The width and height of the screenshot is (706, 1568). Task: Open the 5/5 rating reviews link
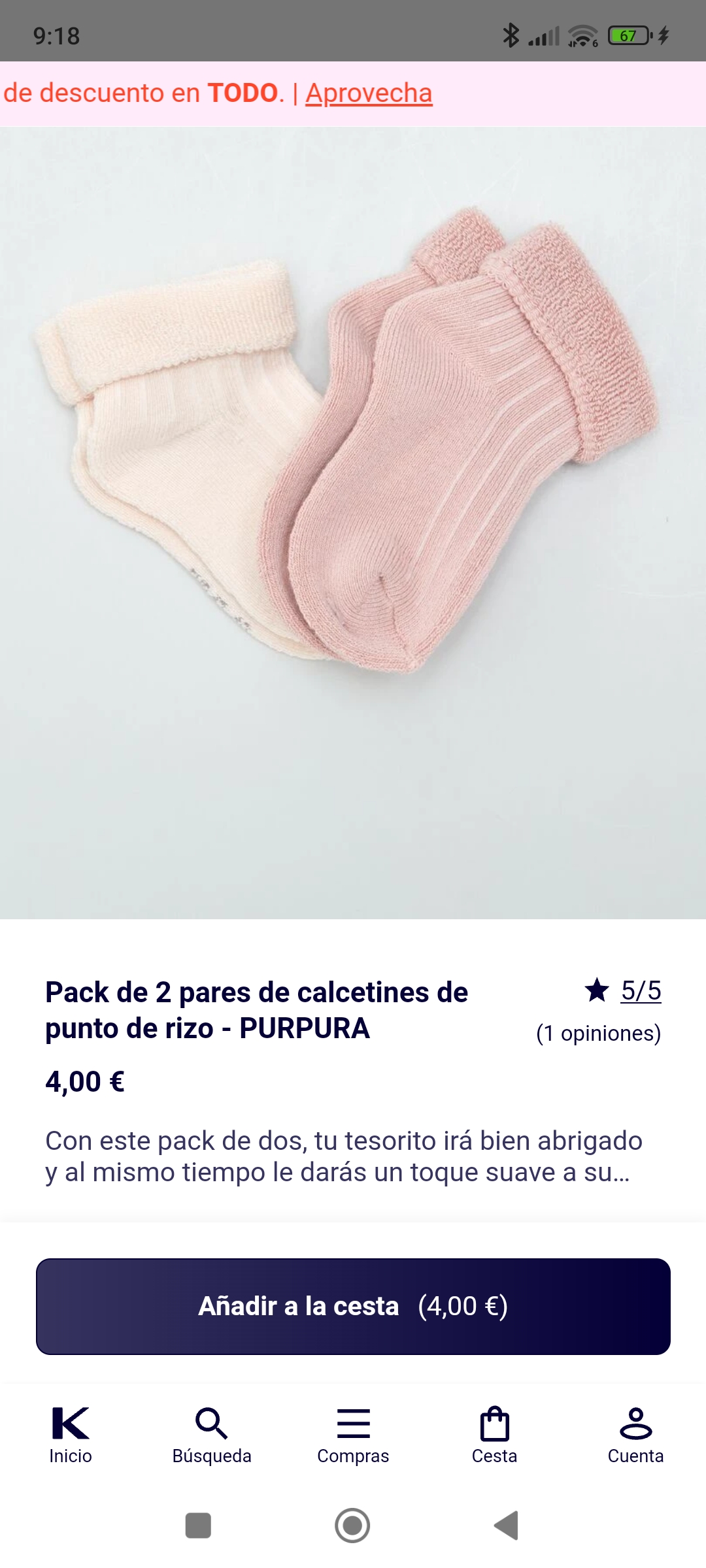(x=641, y=990)
